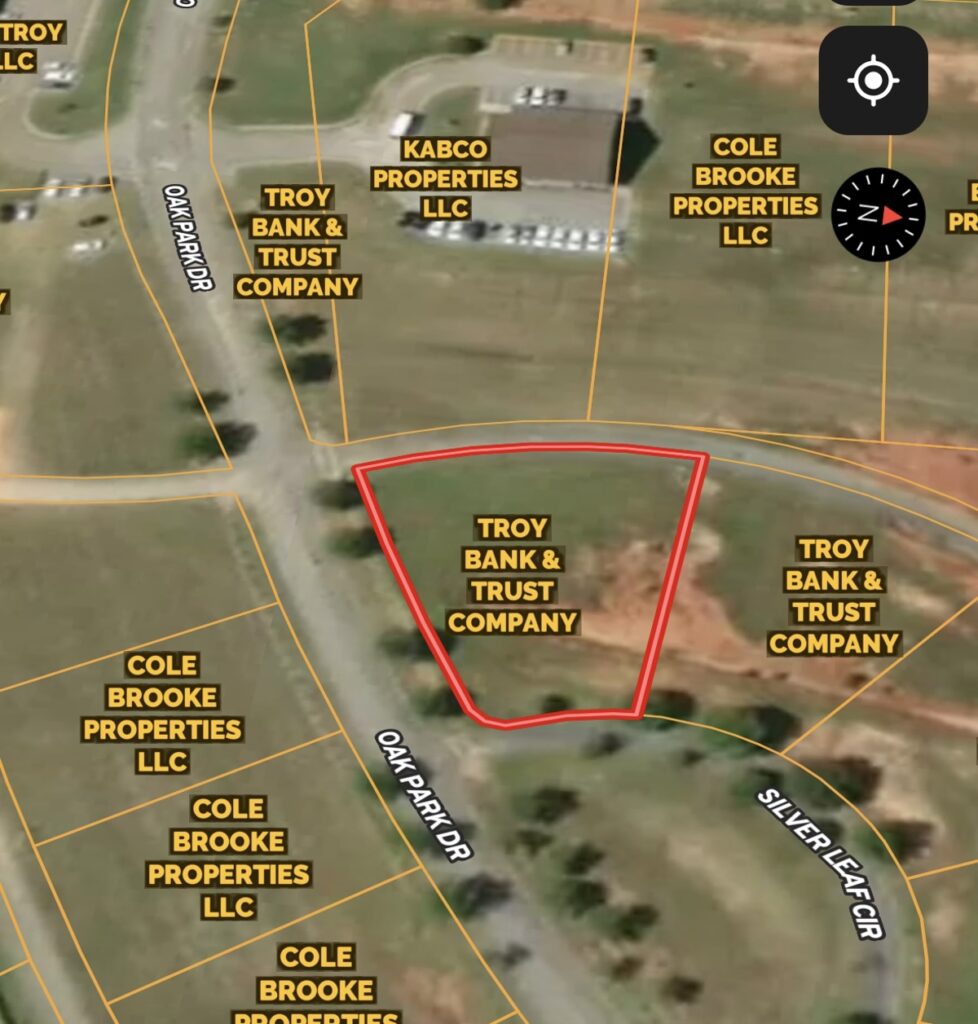Center map on my current location

click(873, 80)
